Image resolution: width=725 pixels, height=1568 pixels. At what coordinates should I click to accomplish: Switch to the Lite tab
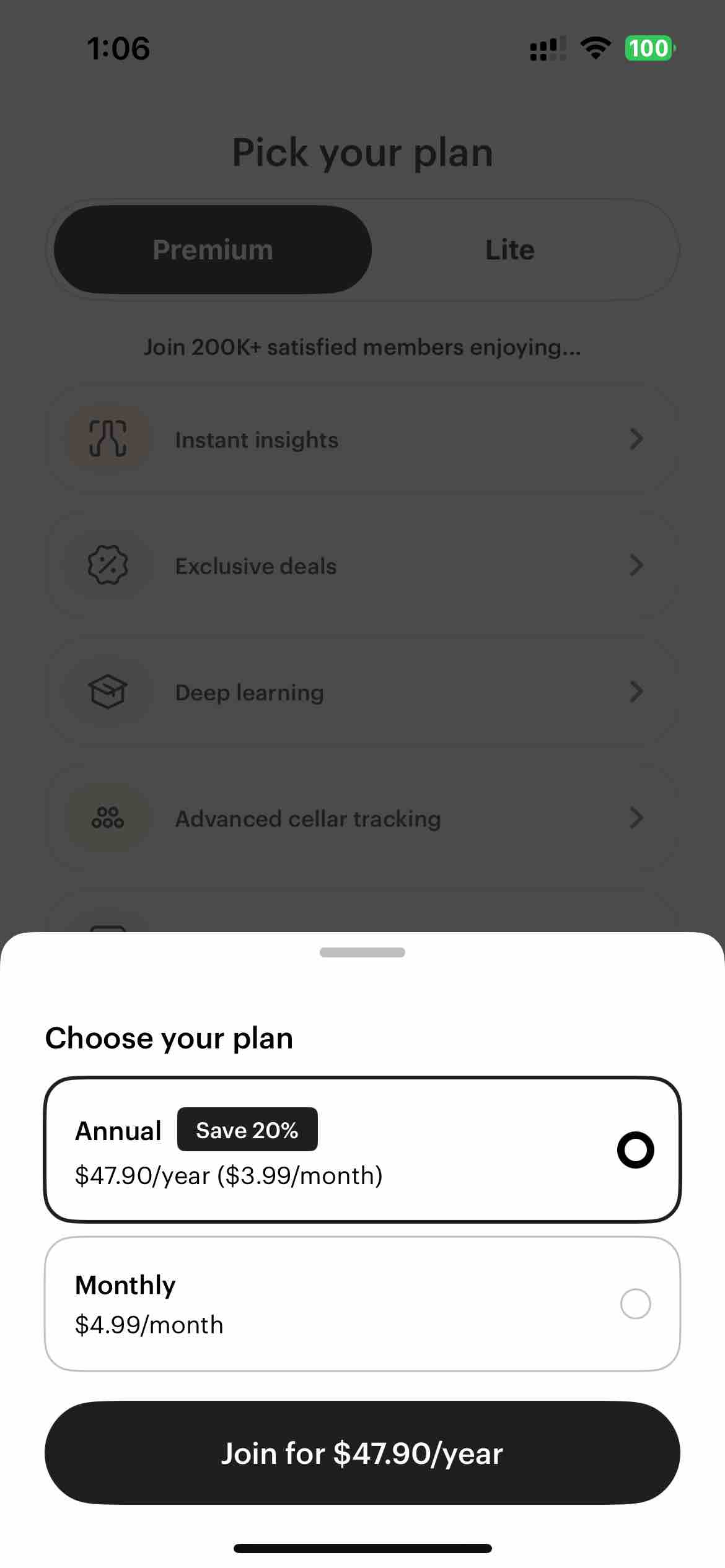tap(509, 250)
